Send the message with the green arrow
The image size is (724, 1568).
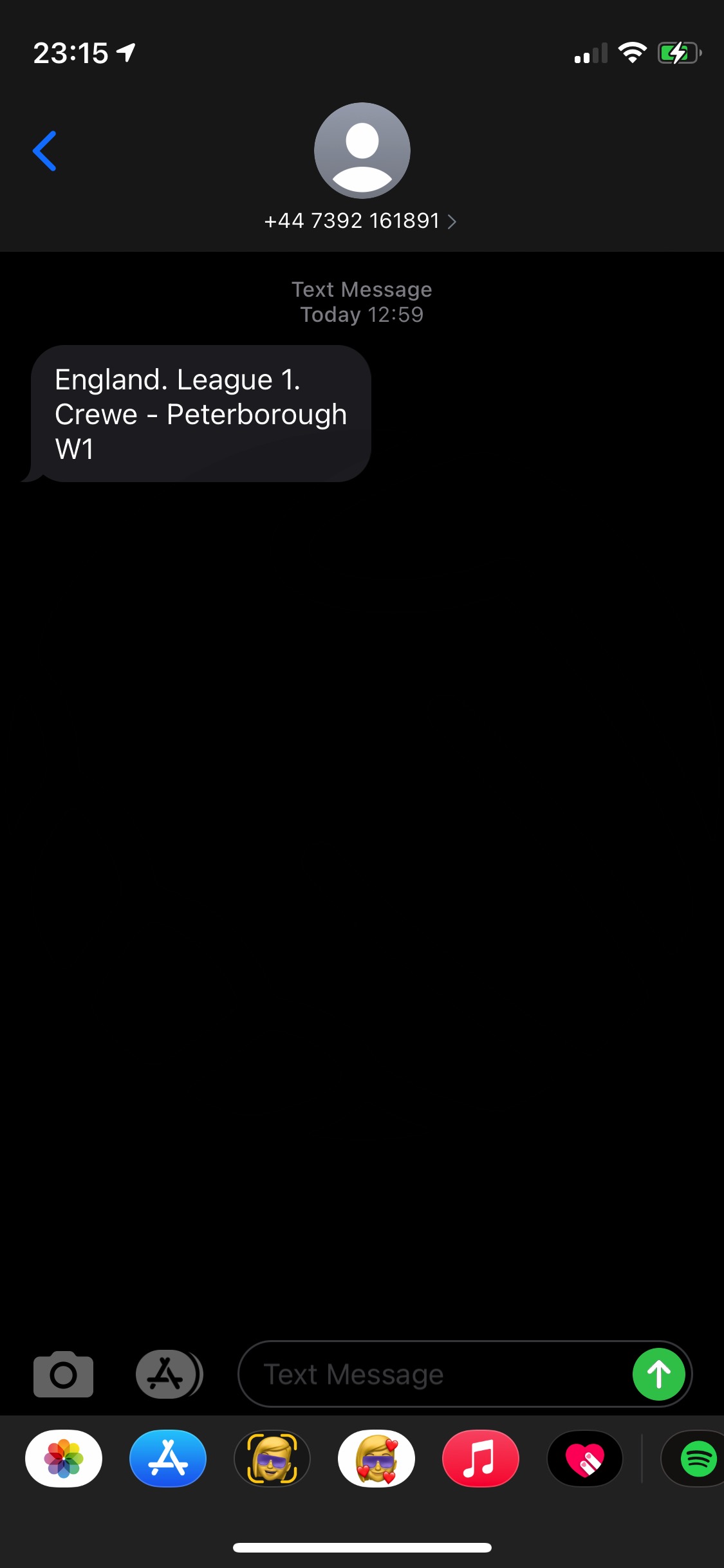point(658,1374)
